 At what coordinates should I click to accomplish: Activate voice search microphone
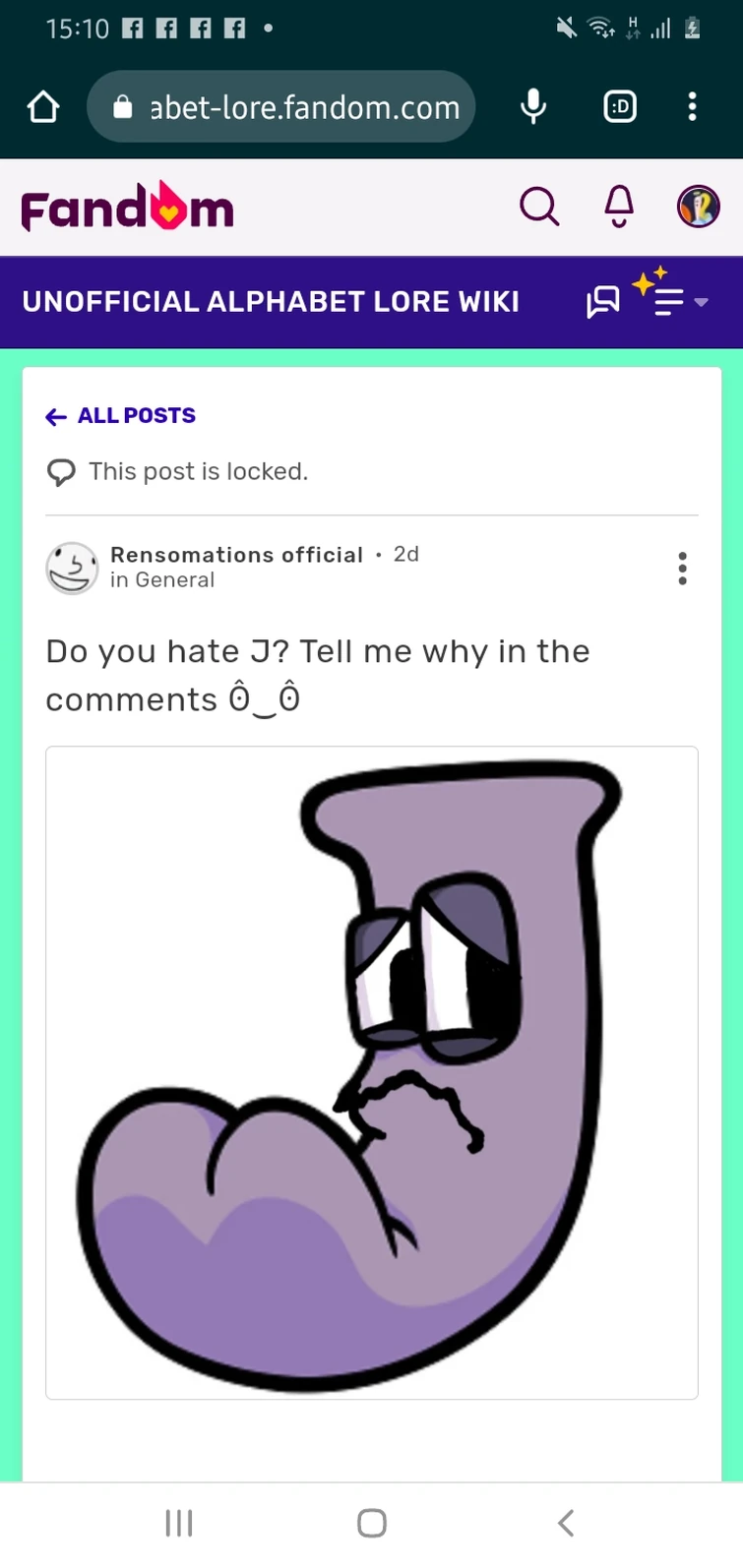click(x=532, y=106)
